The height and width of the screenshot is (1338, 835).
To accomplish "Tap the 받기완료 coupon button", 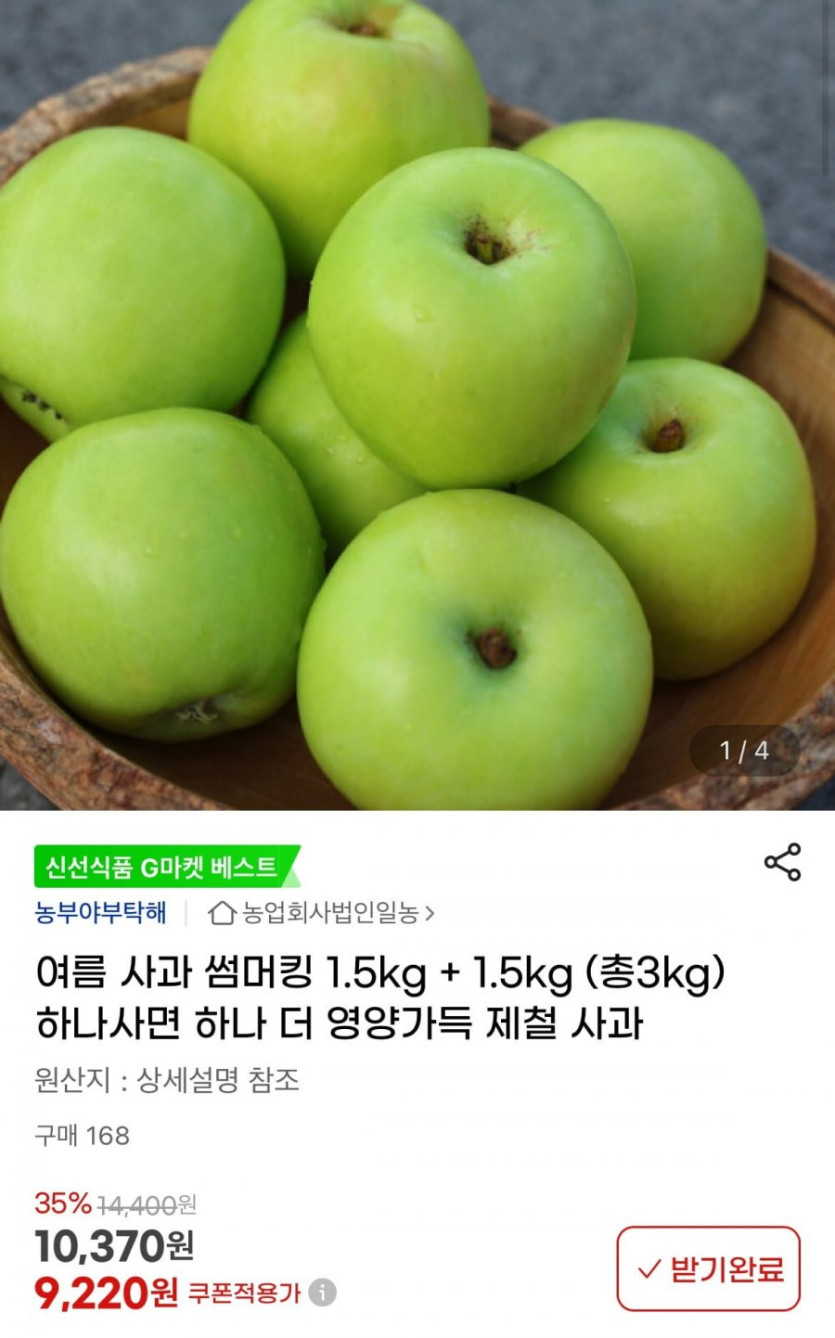I will tap(708, 1269).
